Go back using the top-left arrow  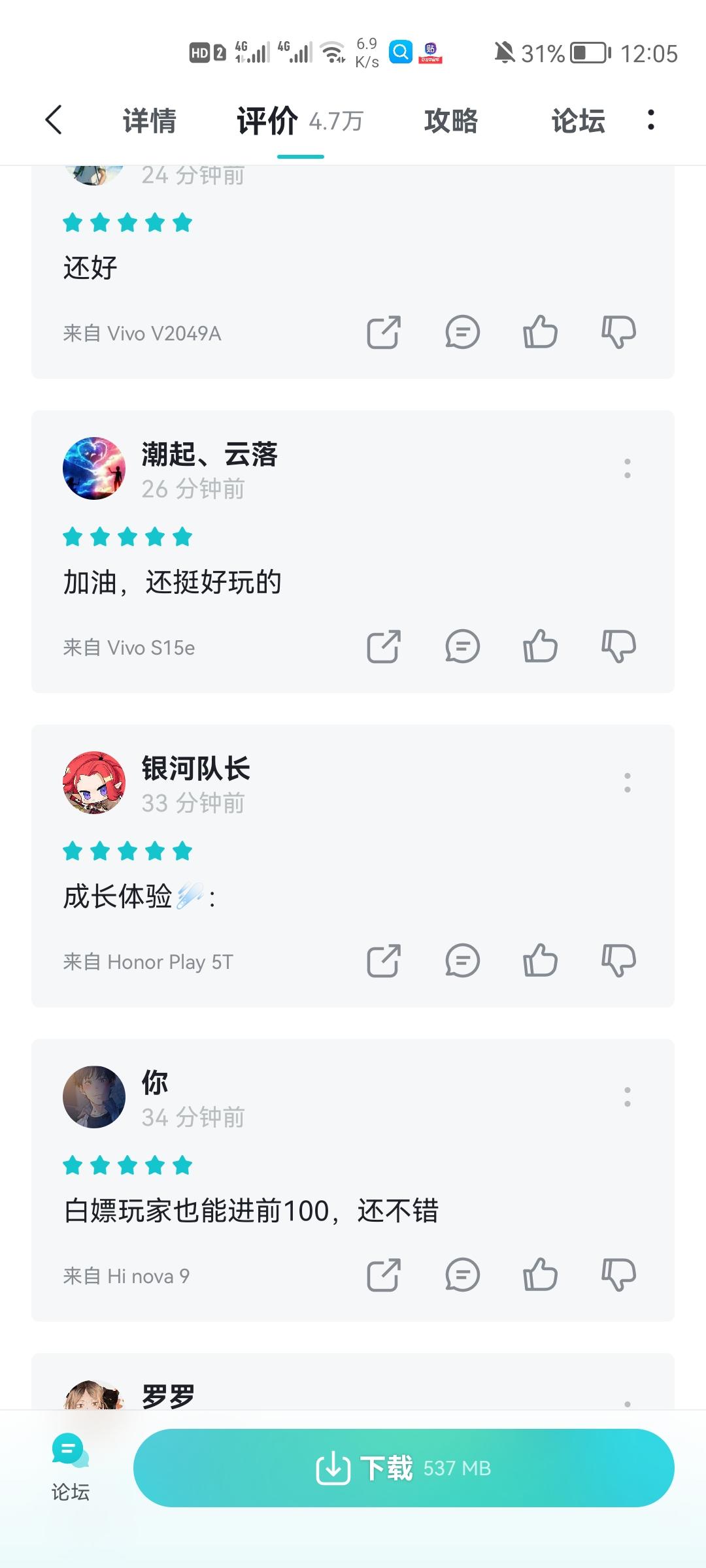click(x=54, y=120)
